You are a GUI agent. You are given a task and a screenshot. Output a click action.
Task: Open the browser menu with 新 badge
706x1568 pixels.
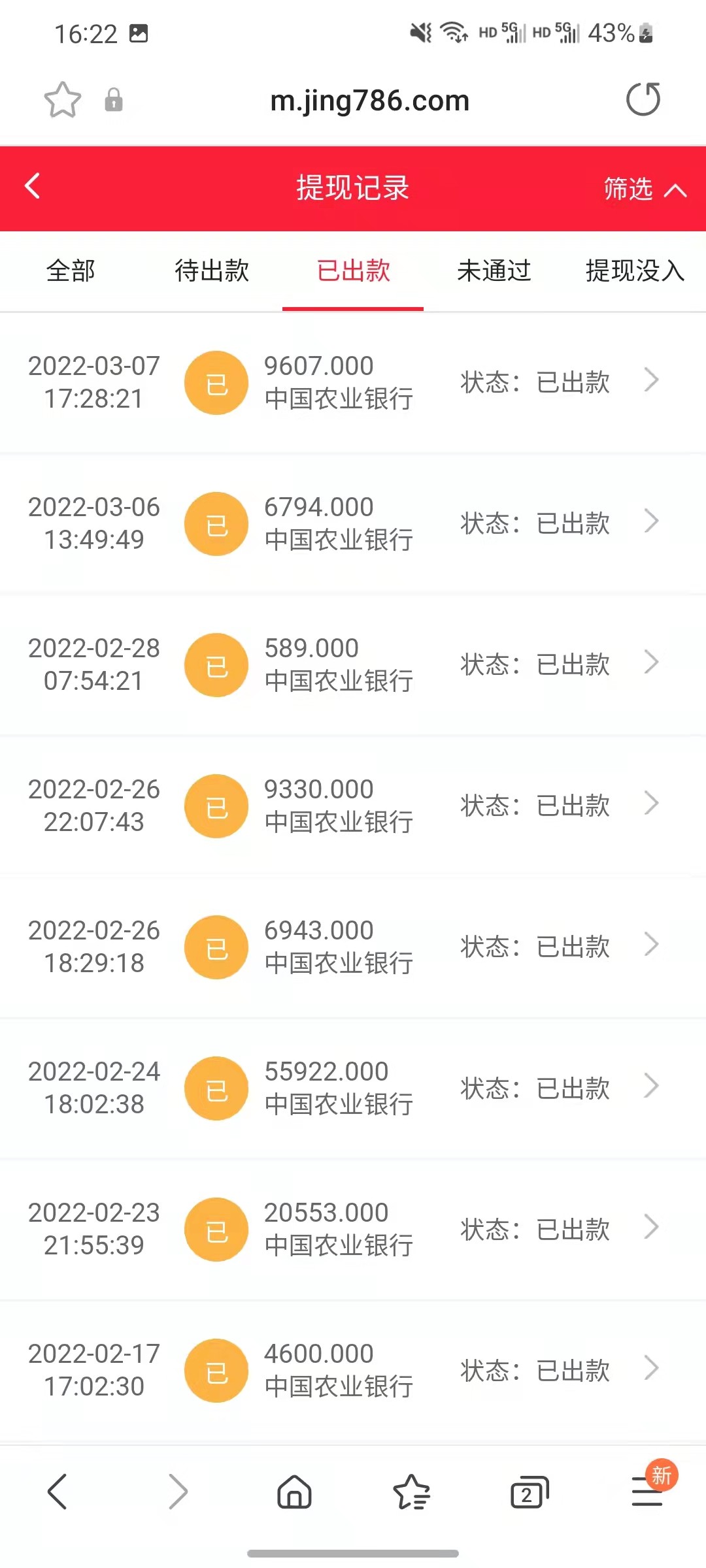[647, 1492]
